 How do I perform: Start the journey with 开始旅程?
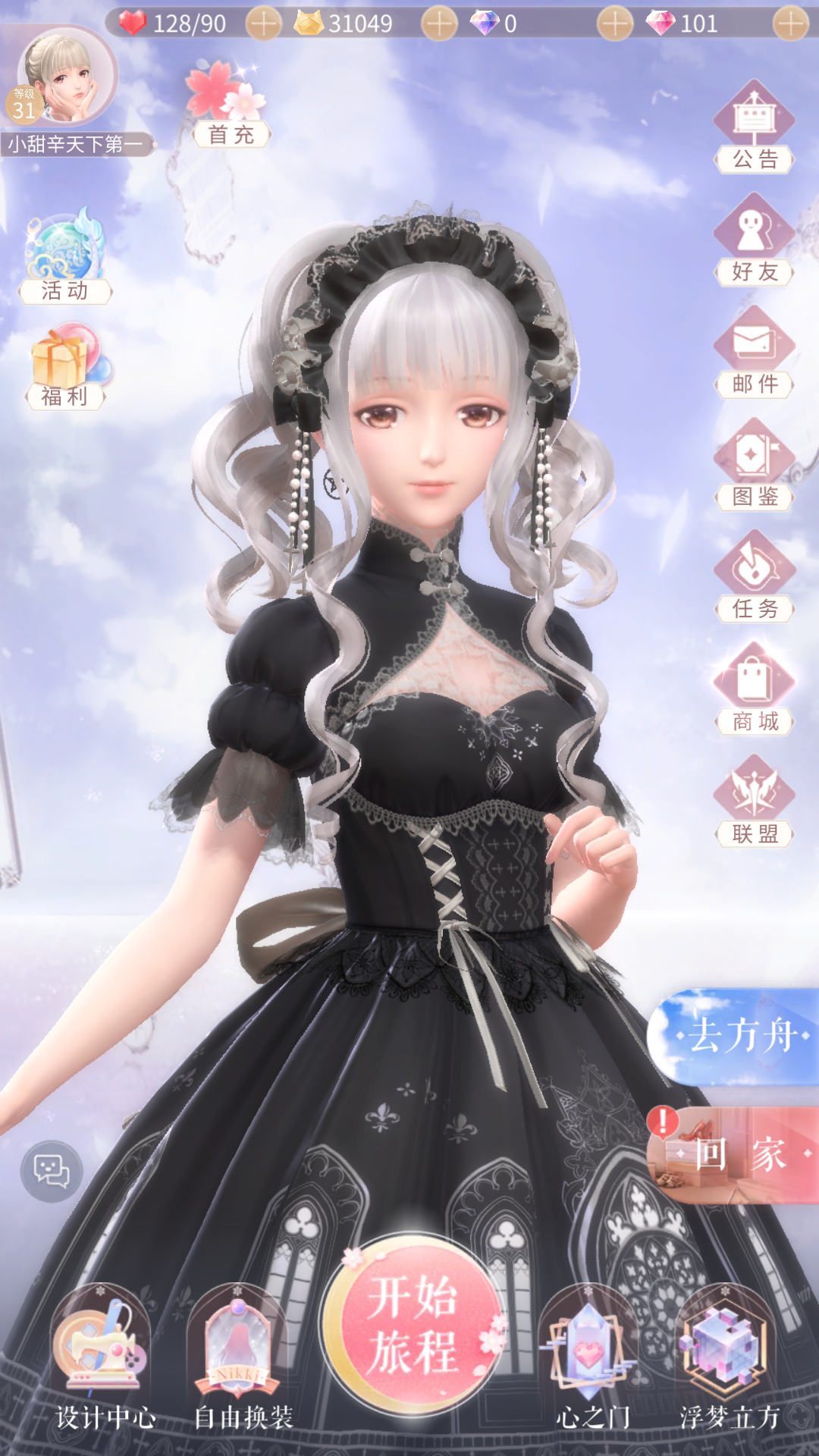tap(413, 1323)
